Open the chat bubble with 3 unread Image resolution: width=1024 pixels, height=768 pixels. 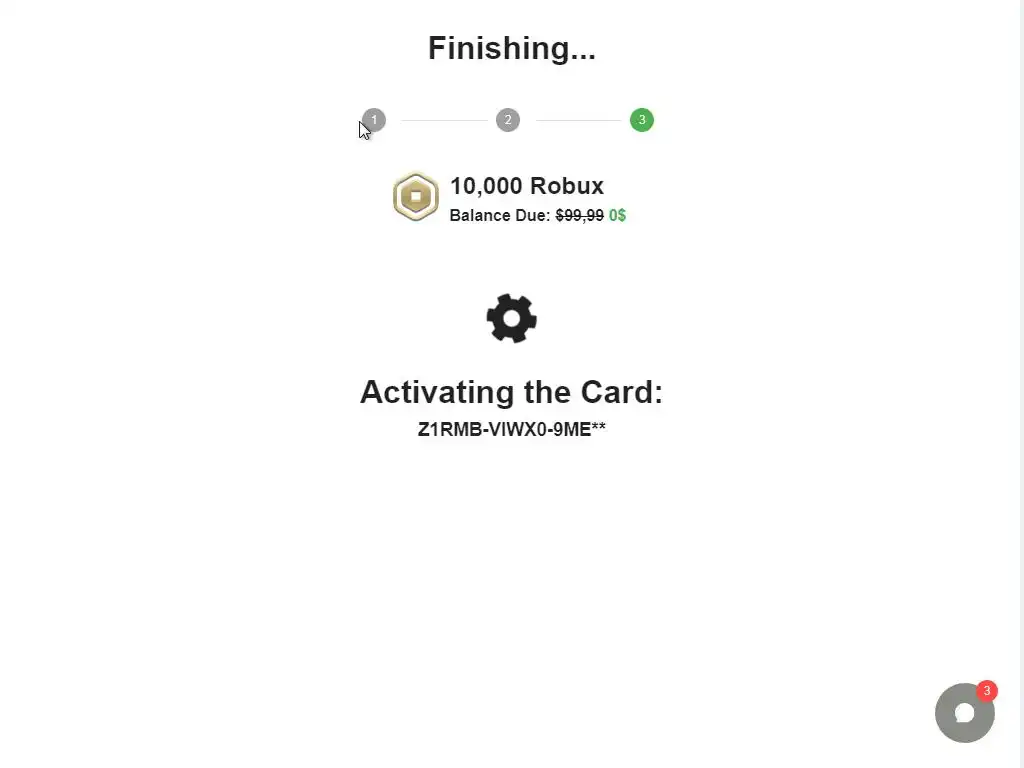click(x=964, y=713)
